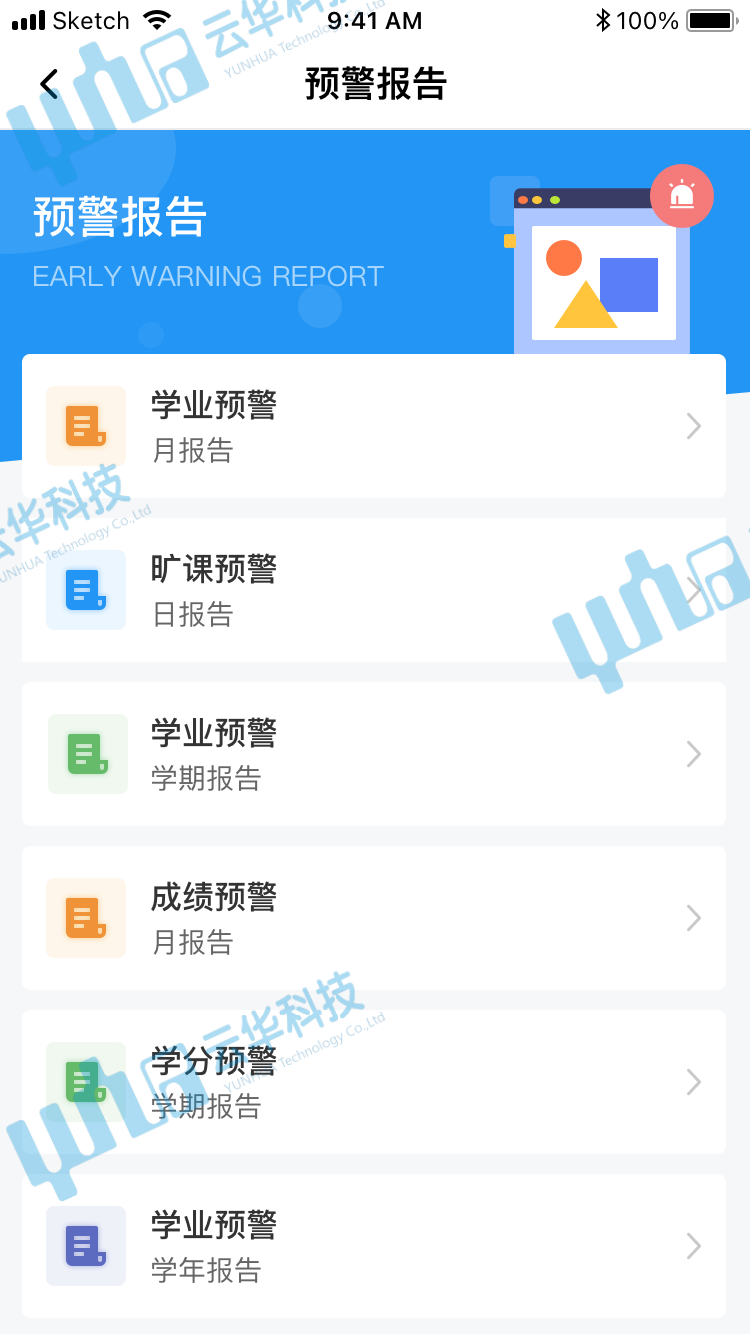Image resolution: width=750 pixels, height=1334 pixels.
Task: Open 学分预警 学期报告 row
Action: (374, 1082)
